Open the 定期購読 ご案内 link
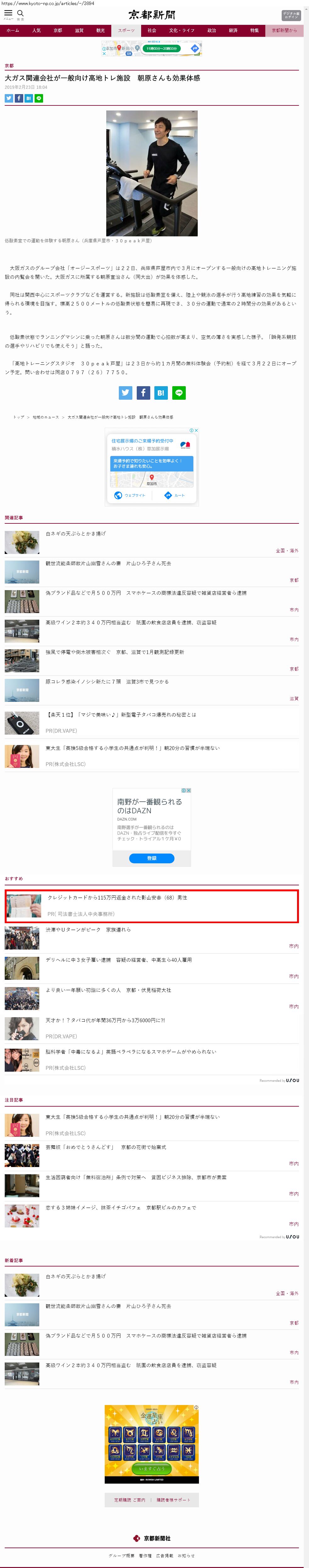 (x=130, y=1500)
